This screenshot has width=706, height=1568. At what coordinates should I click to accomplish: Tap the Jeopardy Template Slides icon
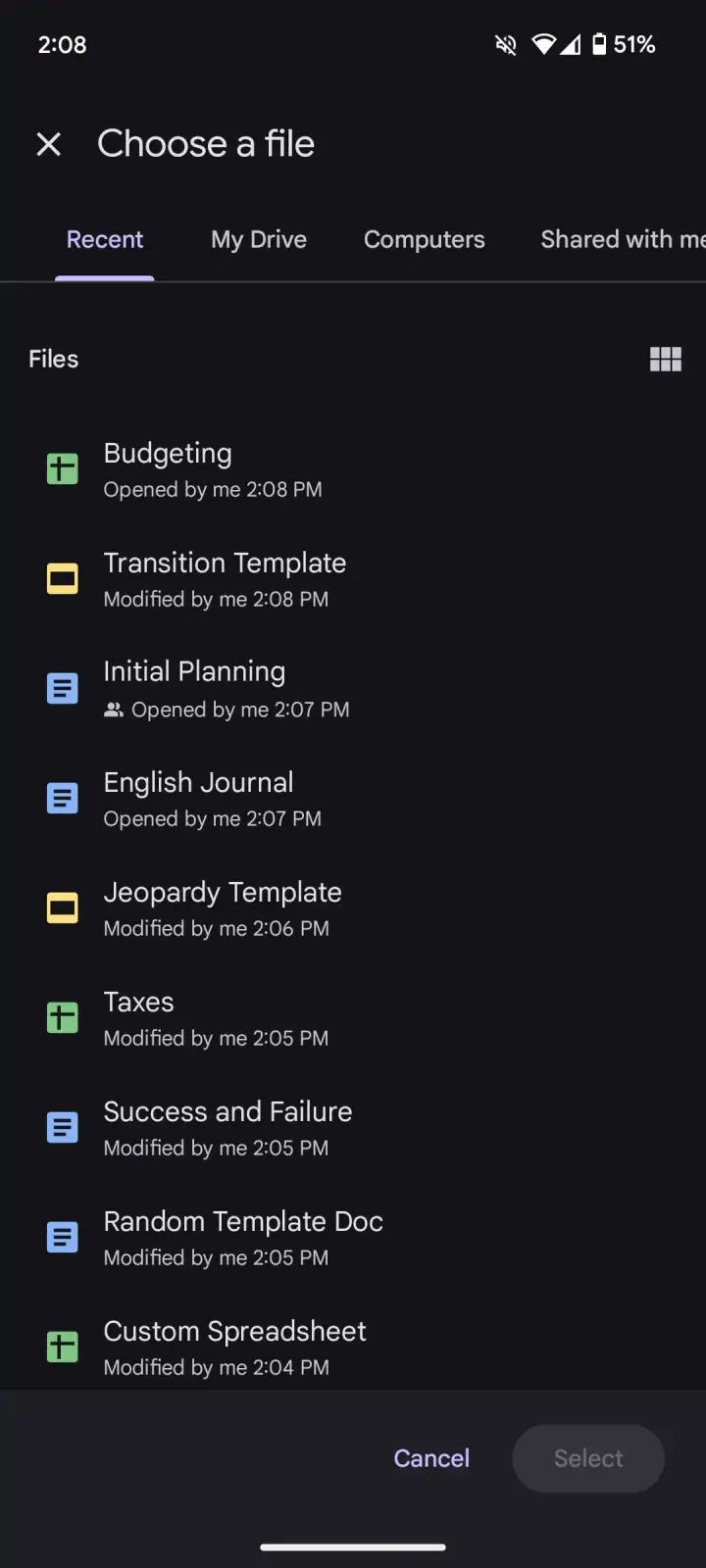(62, 907)
